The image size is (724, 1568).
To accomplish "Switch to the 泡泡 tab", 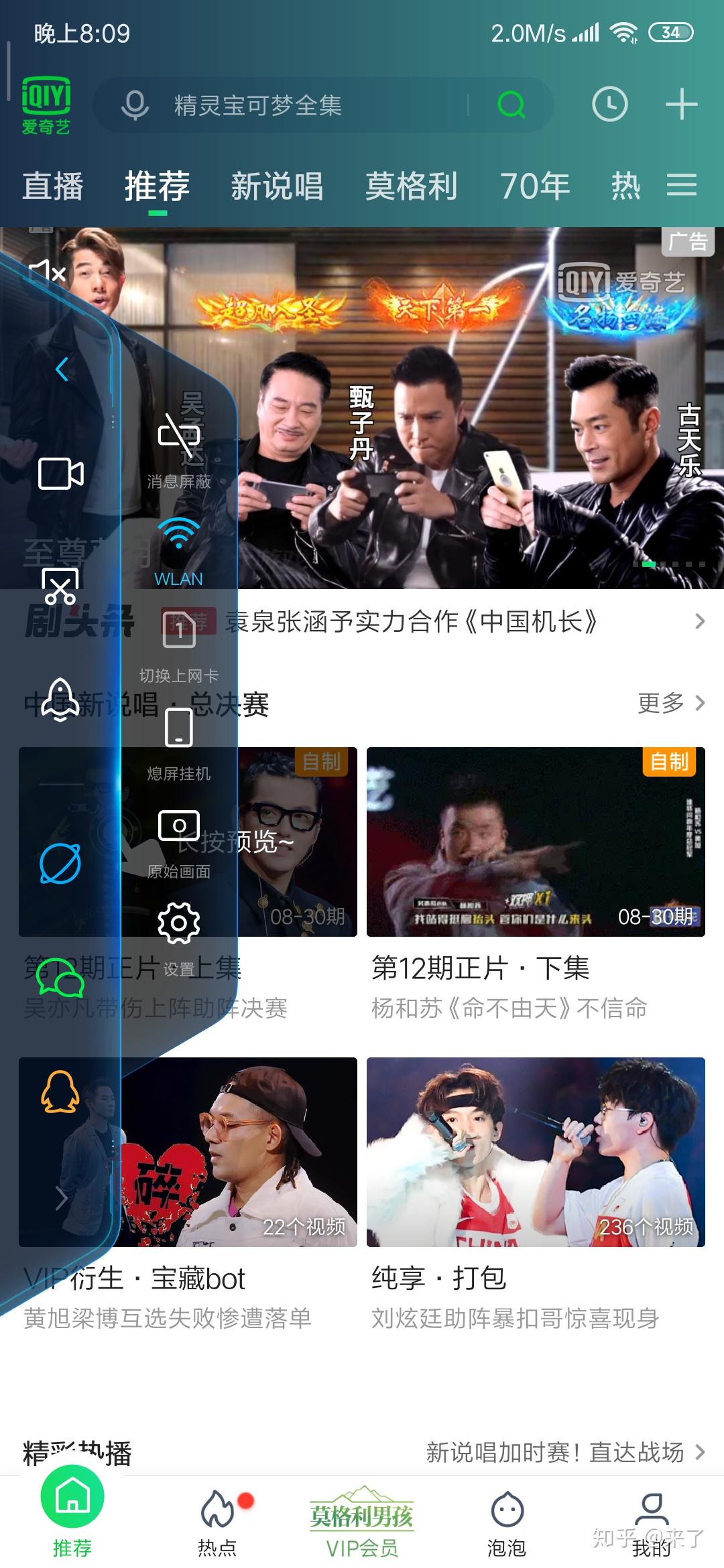I will pos(507,1520).
